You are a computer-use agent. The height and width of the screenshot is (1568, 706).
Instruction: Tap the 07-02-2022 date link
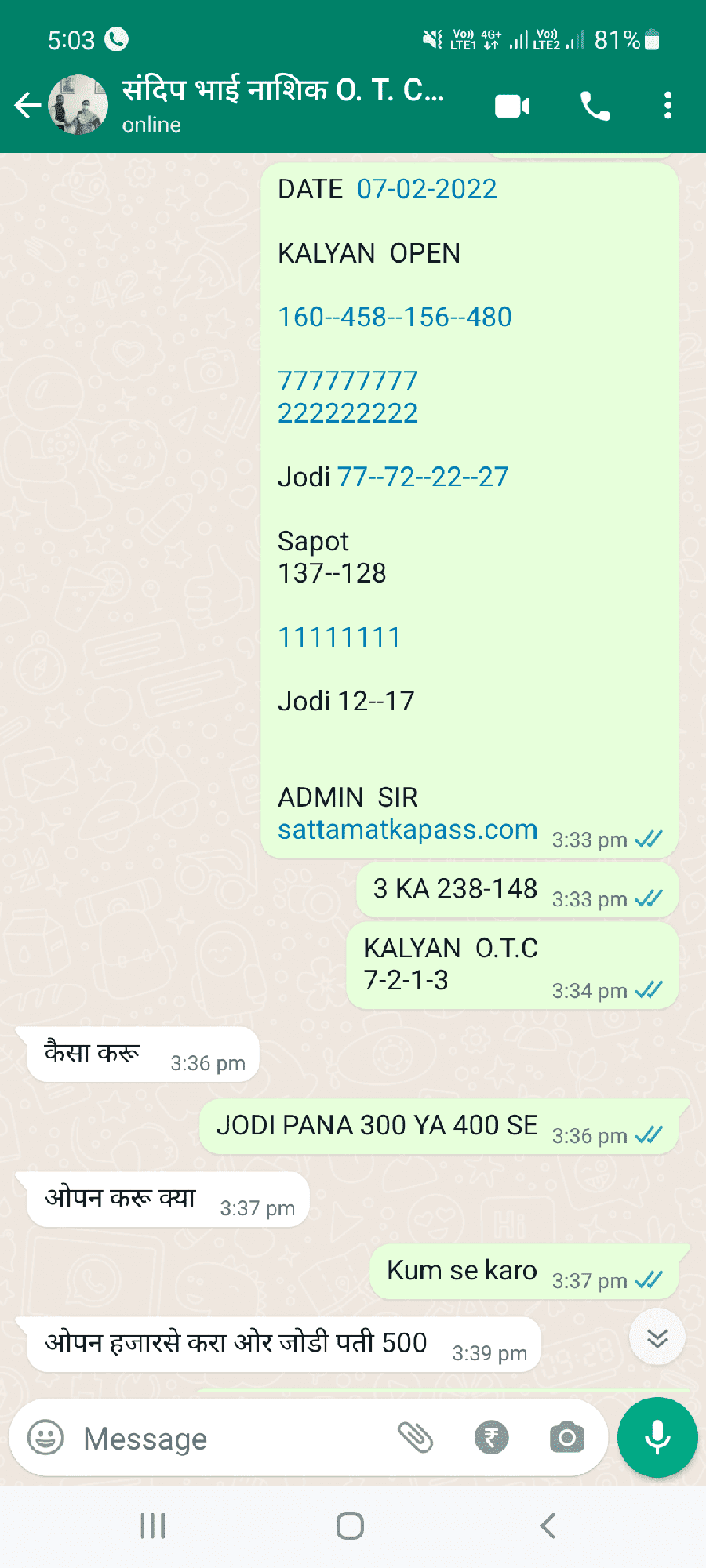(427, 189)
